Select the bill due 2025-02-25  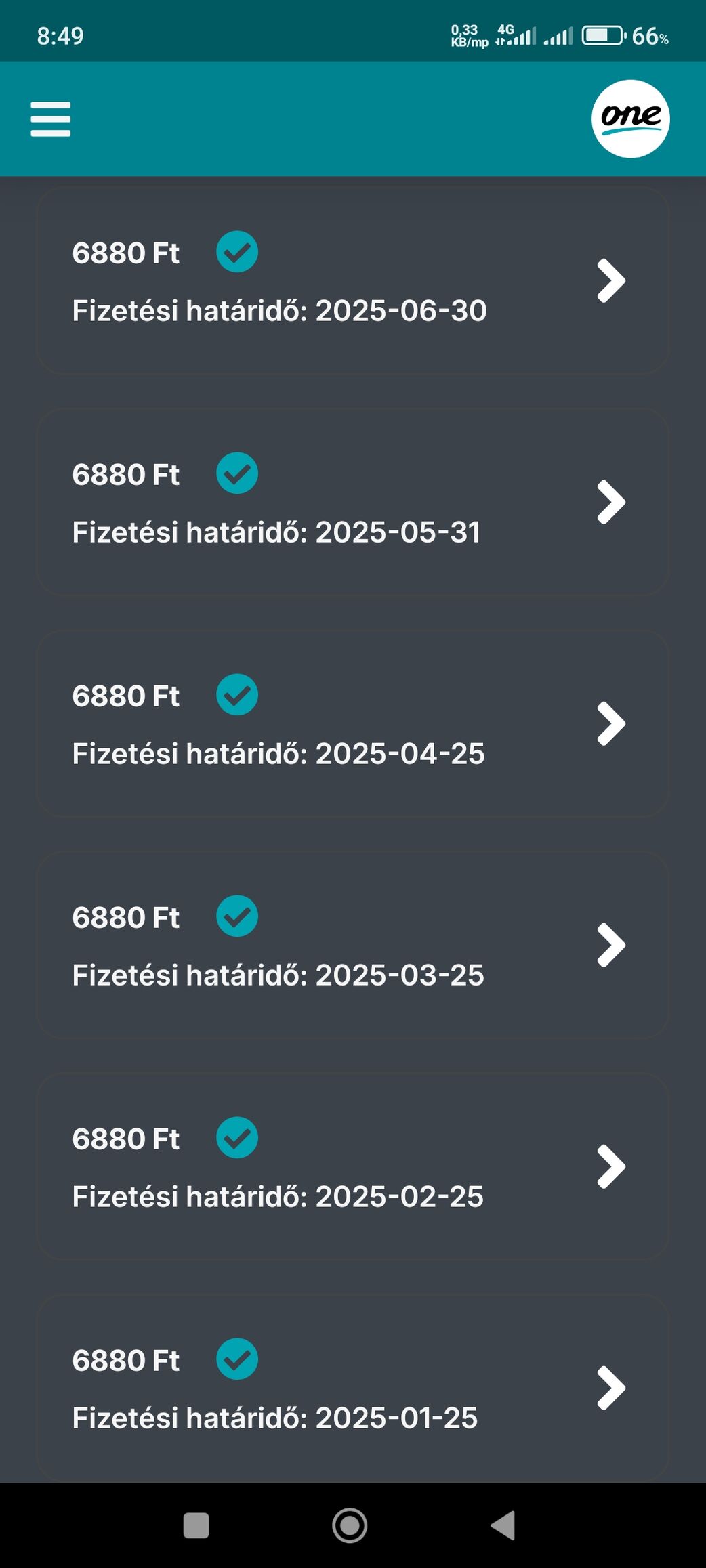352,1166
